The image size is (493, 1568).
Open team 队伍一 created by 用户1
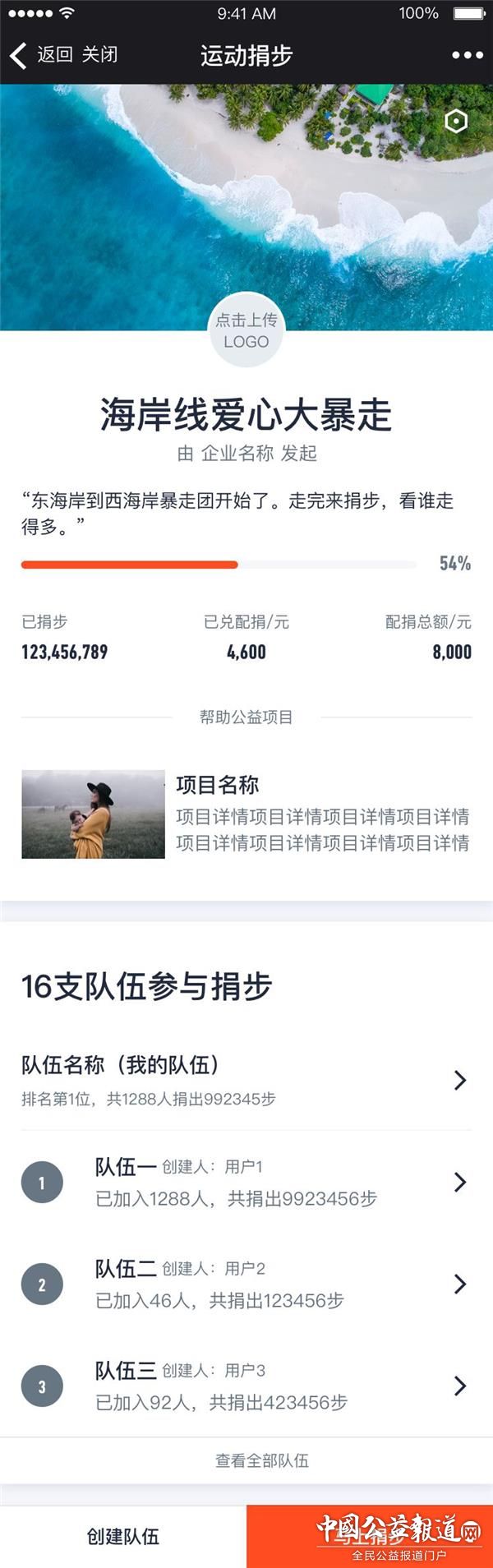click(246, 1183)
